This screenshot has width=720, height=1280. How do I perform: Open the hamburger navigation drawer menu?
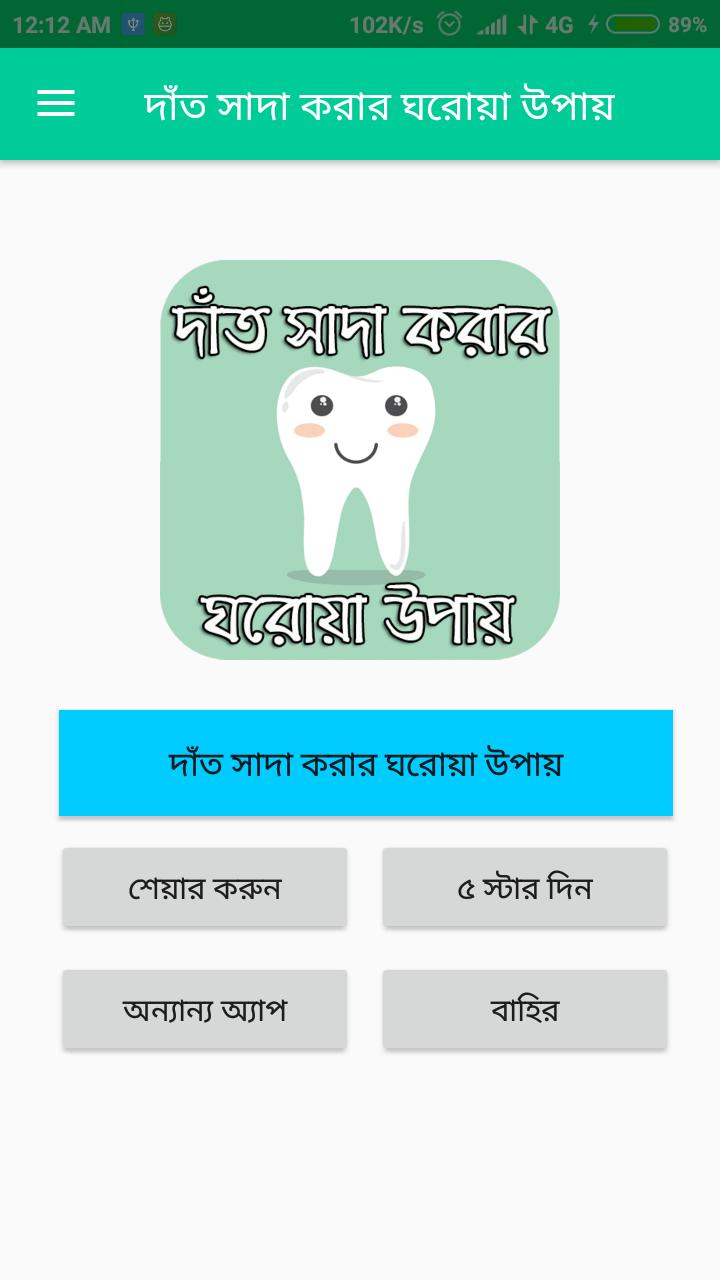pos(56,104)
